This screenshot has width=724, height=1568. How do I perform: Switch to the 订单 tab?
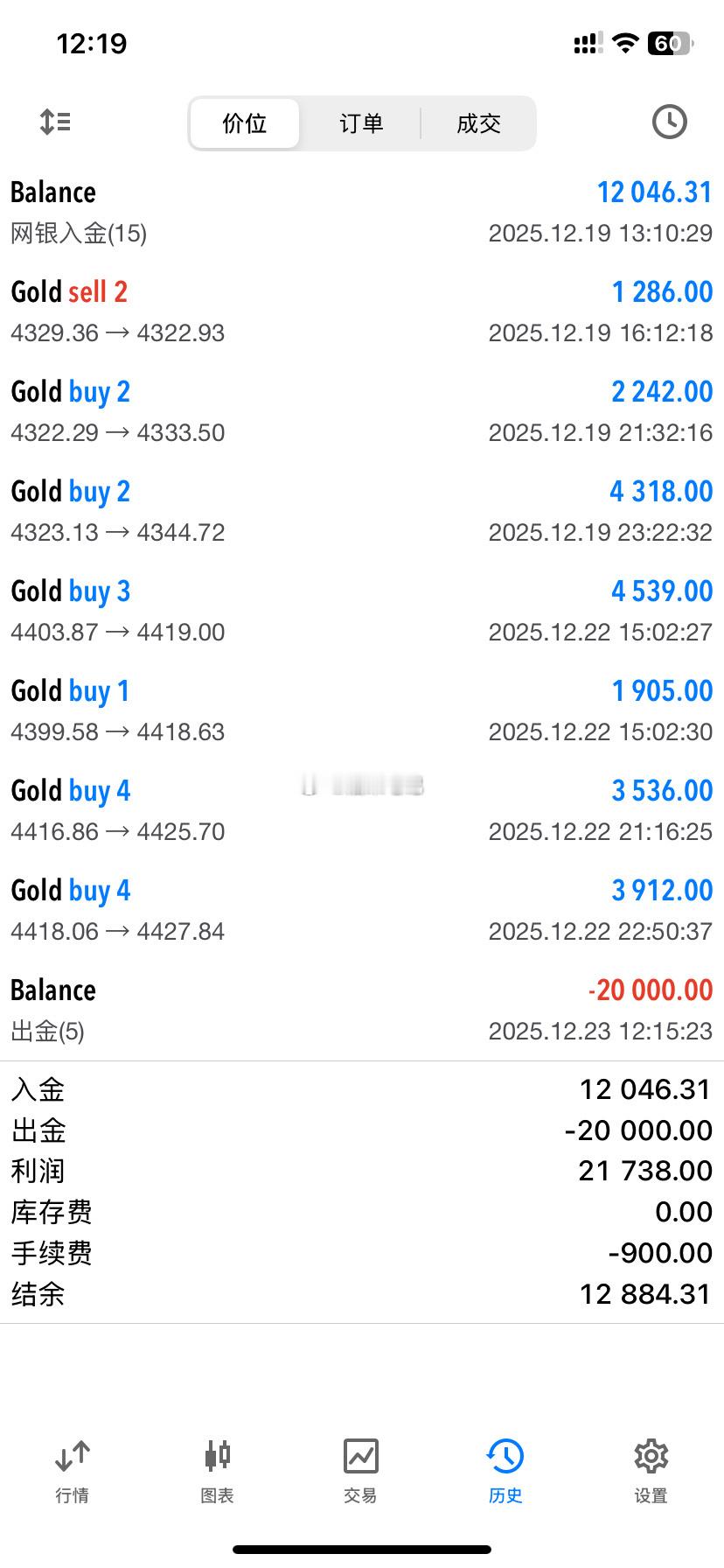click(361, 123)
